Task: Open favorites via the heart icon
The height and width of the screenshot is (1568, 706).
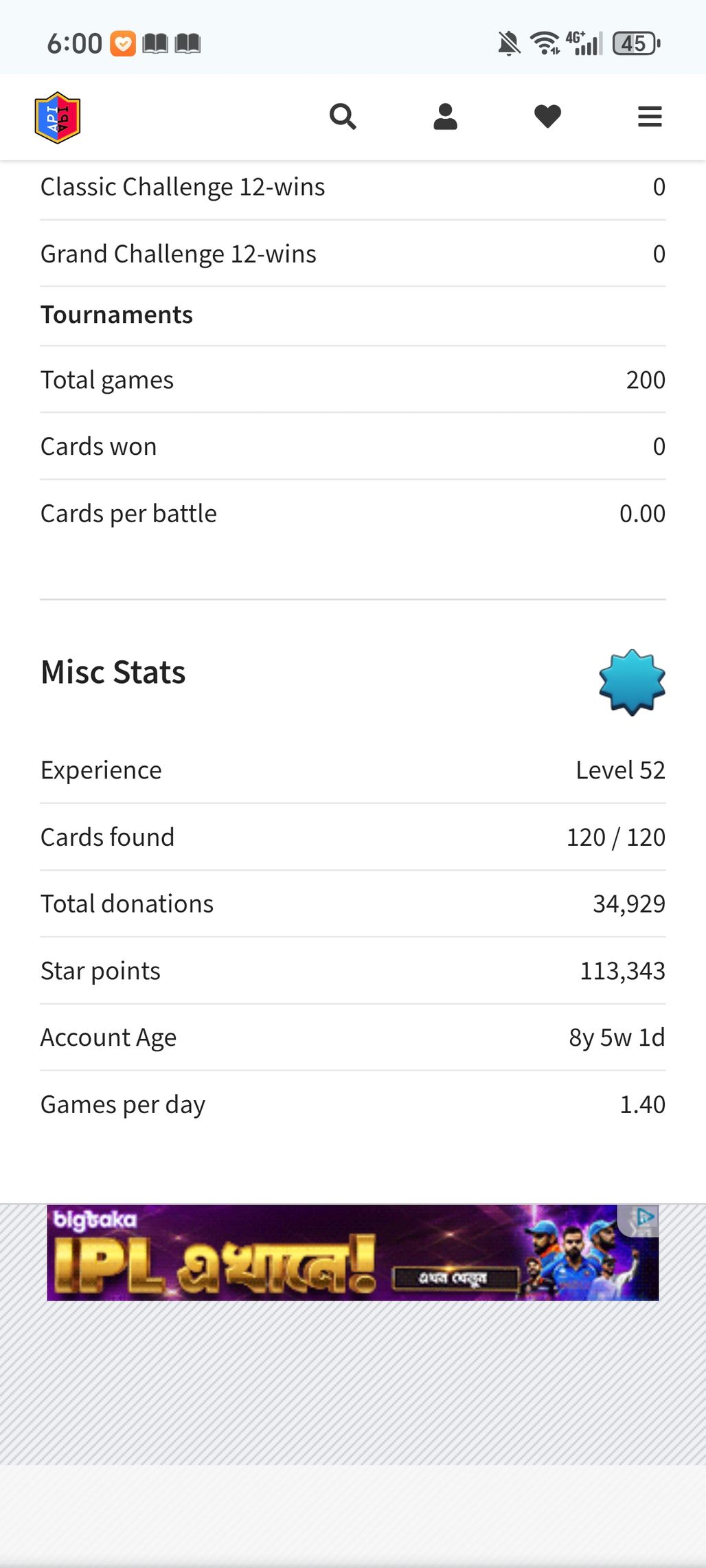Action: [547, 117]
